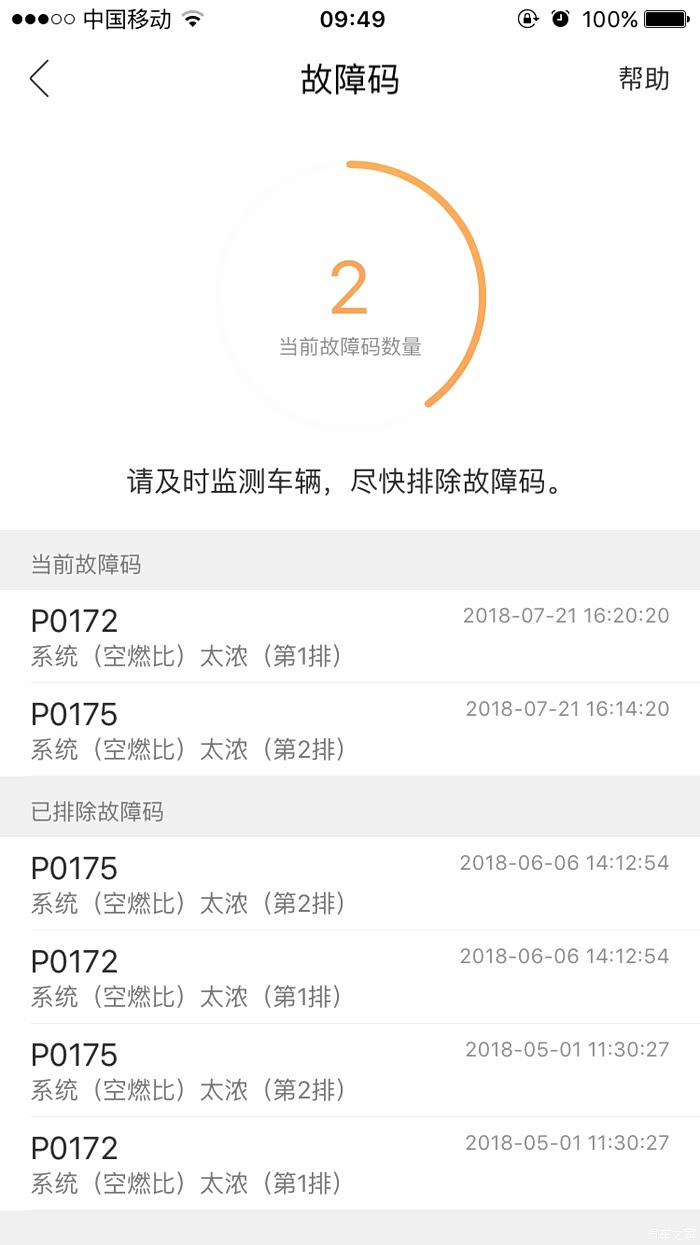The height and width of the screenshot is (1245, 700).
Task: Open current code P0172 dated 2018-07-21
Action: (350, 636)
